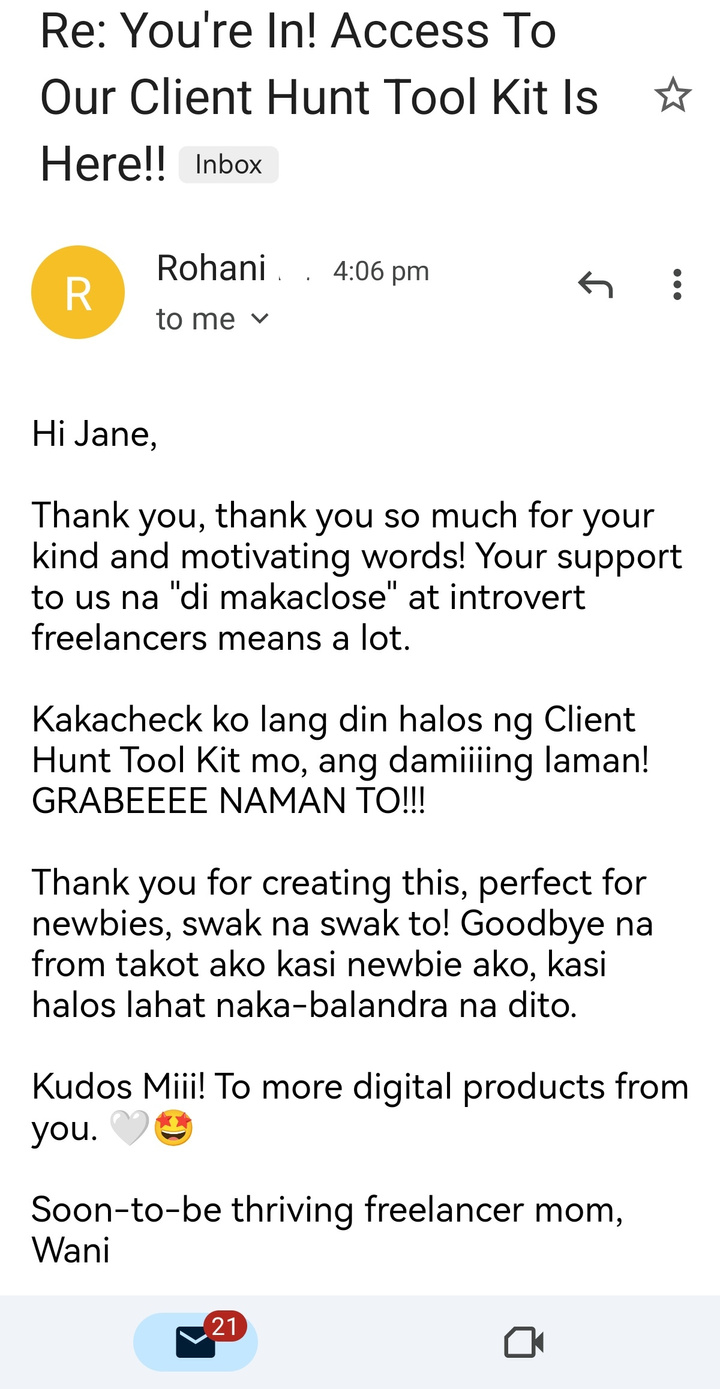Open Rohani's sender avatar
The height and width of the screenshot is (1389, 720).
point(78,292)
